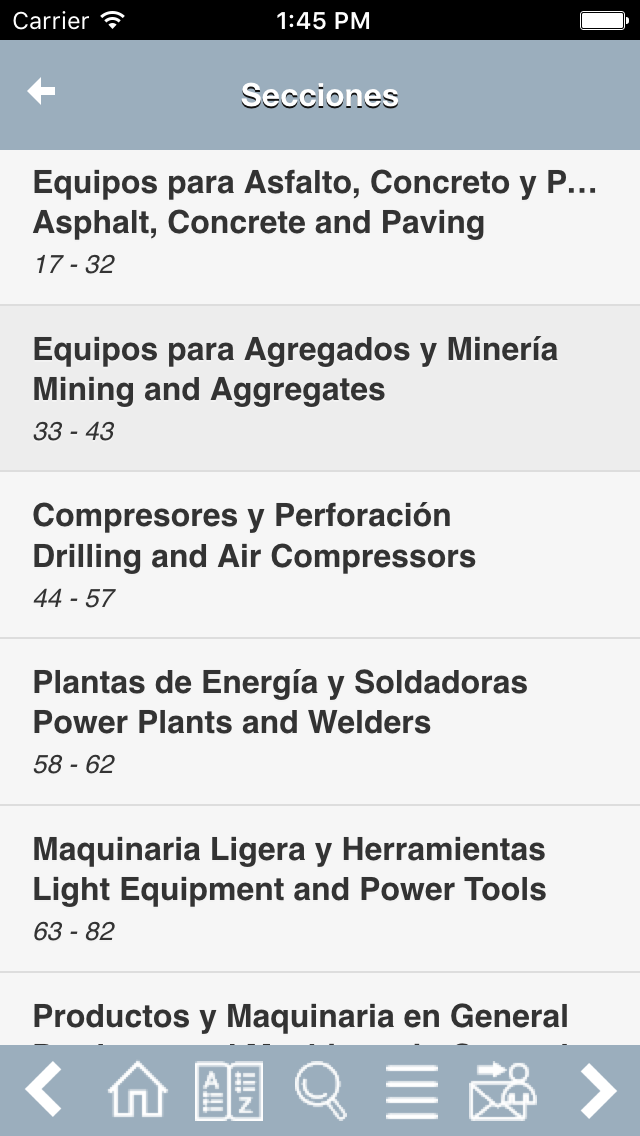Go to previous page in bottom toolbar
Screen dimensions: 640x1136
(x=43, y=1091)
